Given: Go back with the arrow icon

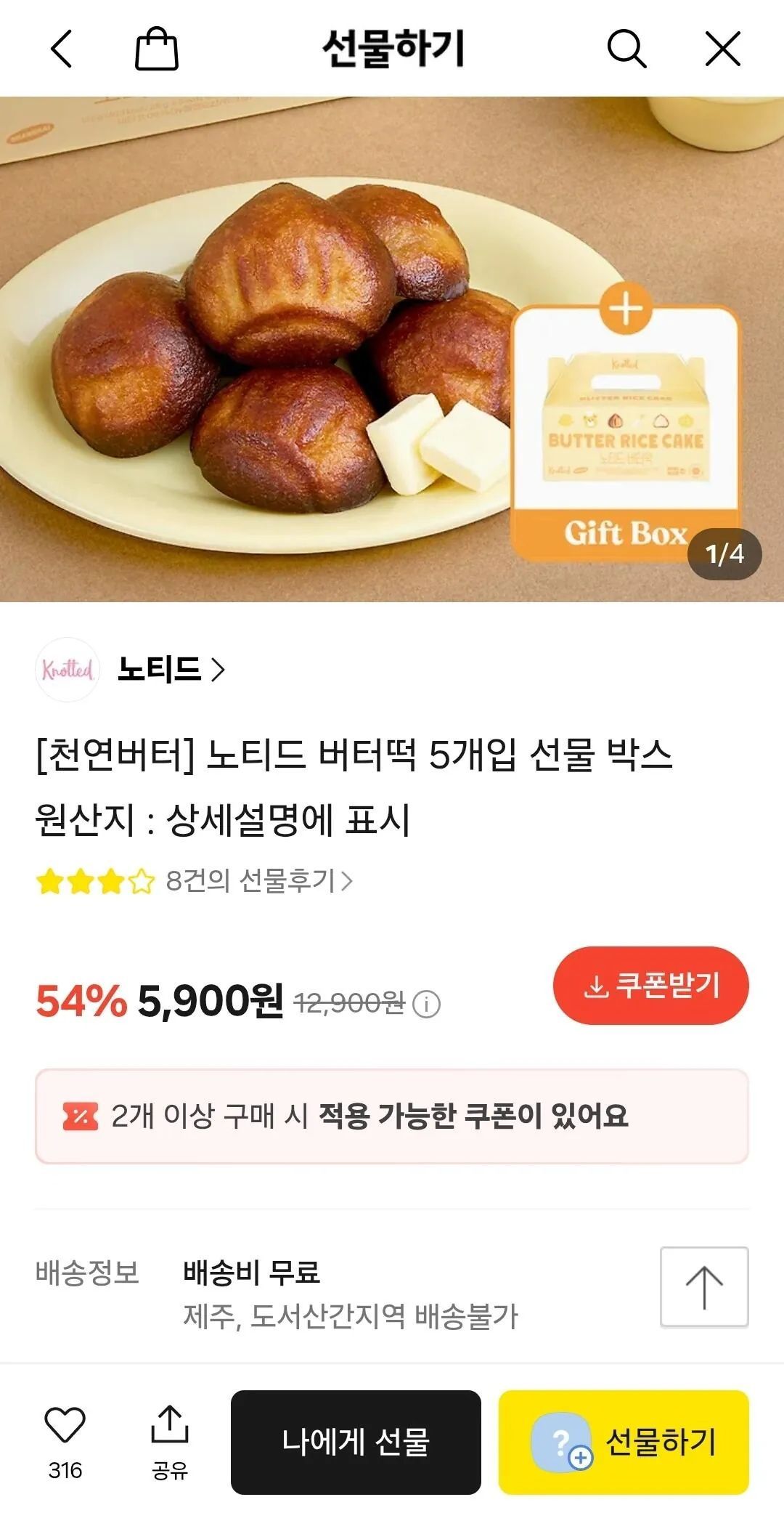Looking at the screenshot, I should pyautogui.click(x=62, y=49).
